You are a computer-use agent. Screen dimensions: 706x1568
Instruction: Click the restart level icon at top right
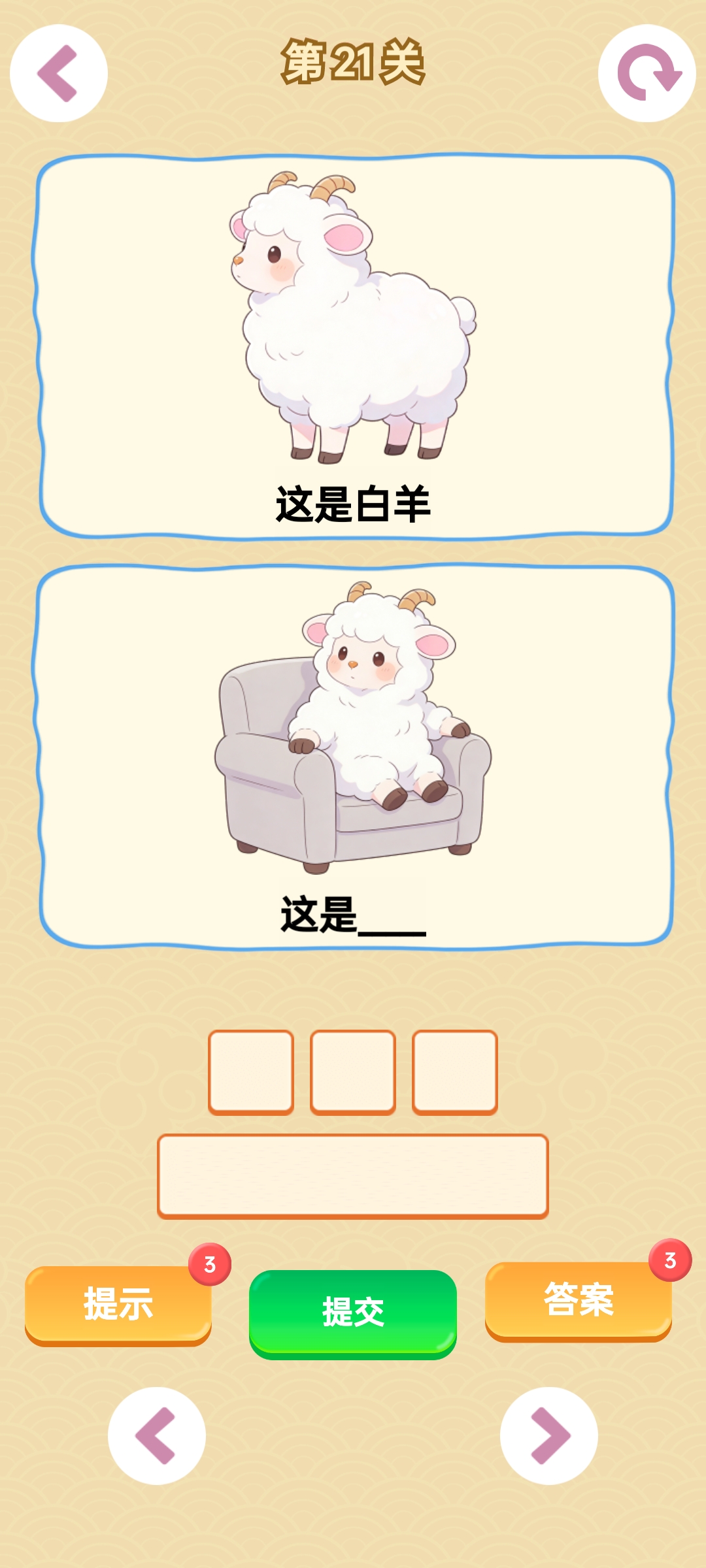click(x=647, y=72)
